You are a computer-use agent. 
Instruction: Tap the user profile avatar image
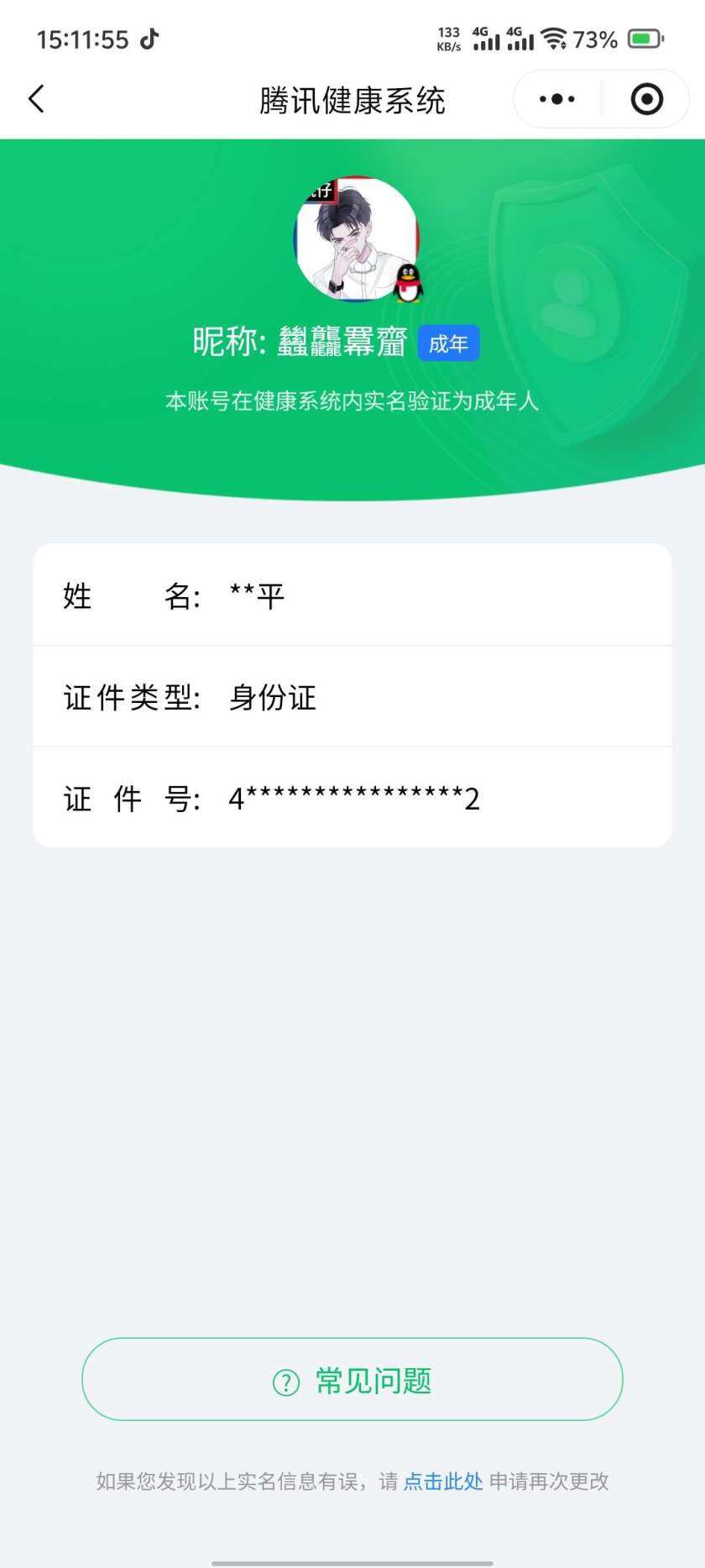pos(352,239)
